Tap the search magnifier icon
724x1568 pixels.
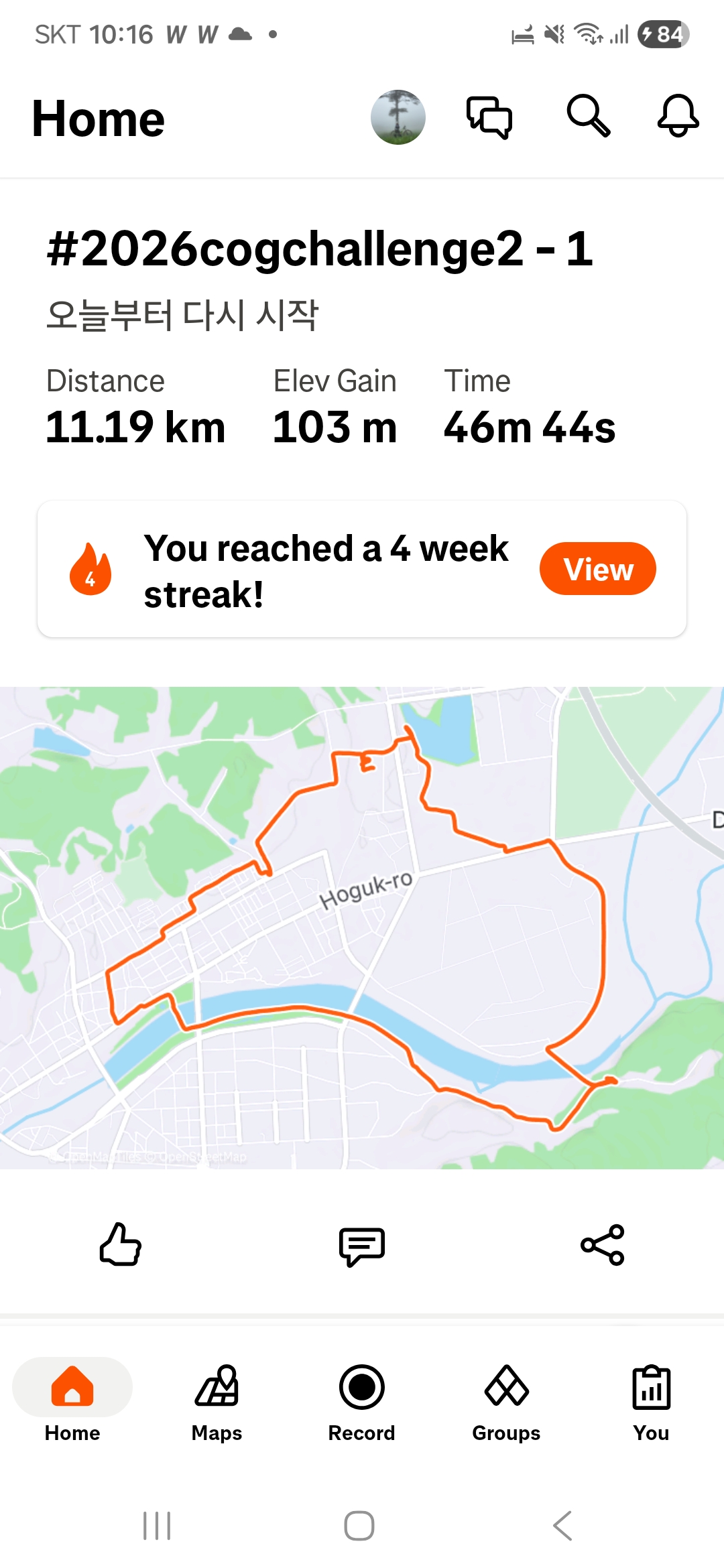coord(588,116)
